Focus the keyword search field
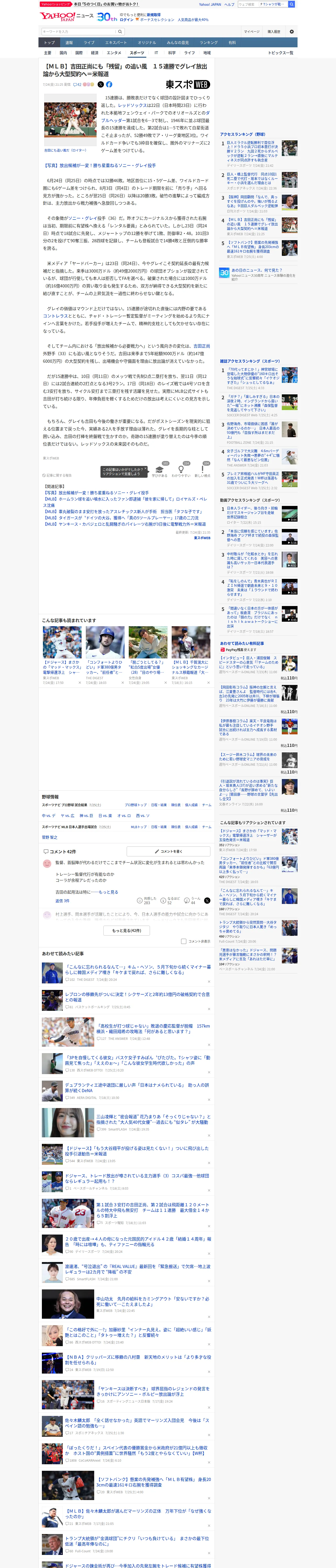The height and width of the screenshot is (1568, 336). (78, 32)
